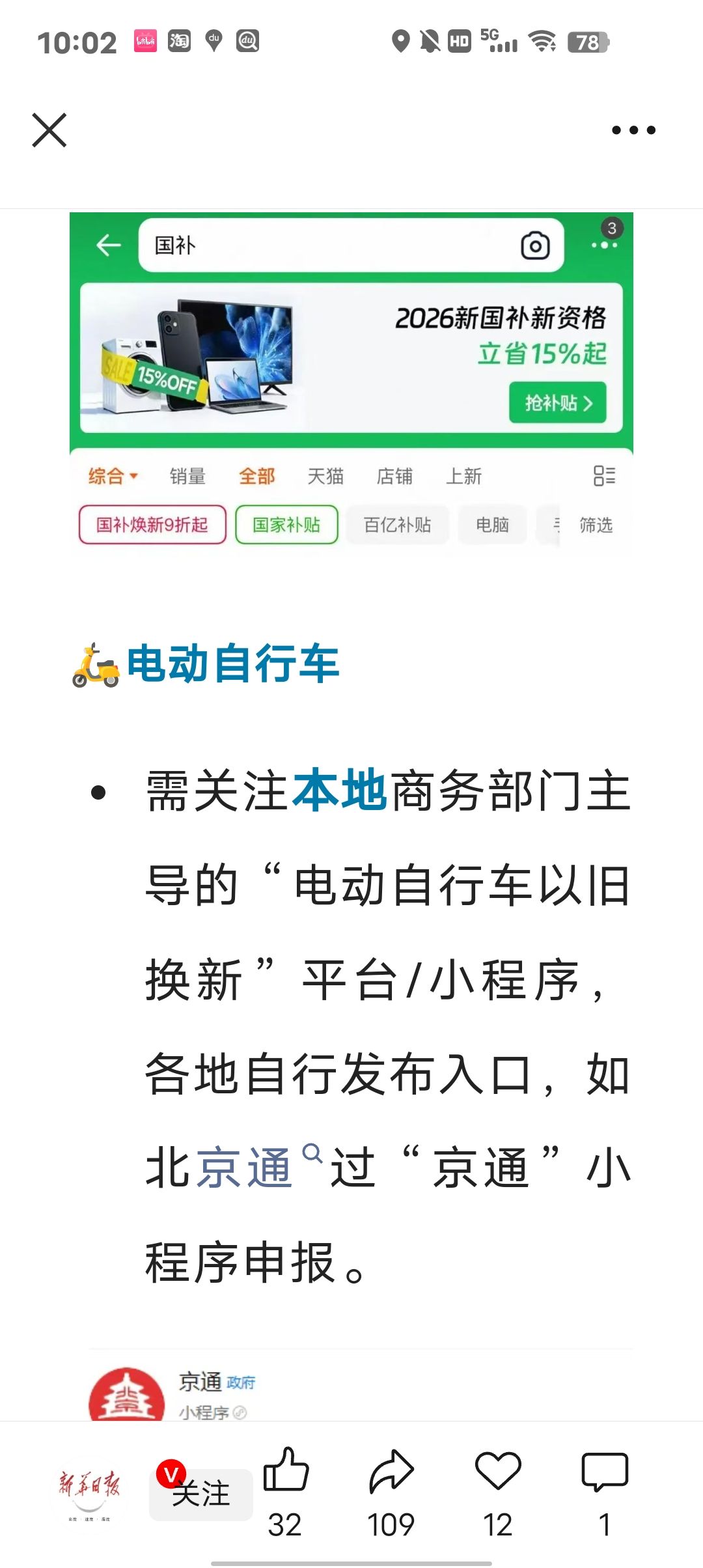Share the article with the arrow icon
Viewport: 703px width, 1568px height.
[391, 1472]
